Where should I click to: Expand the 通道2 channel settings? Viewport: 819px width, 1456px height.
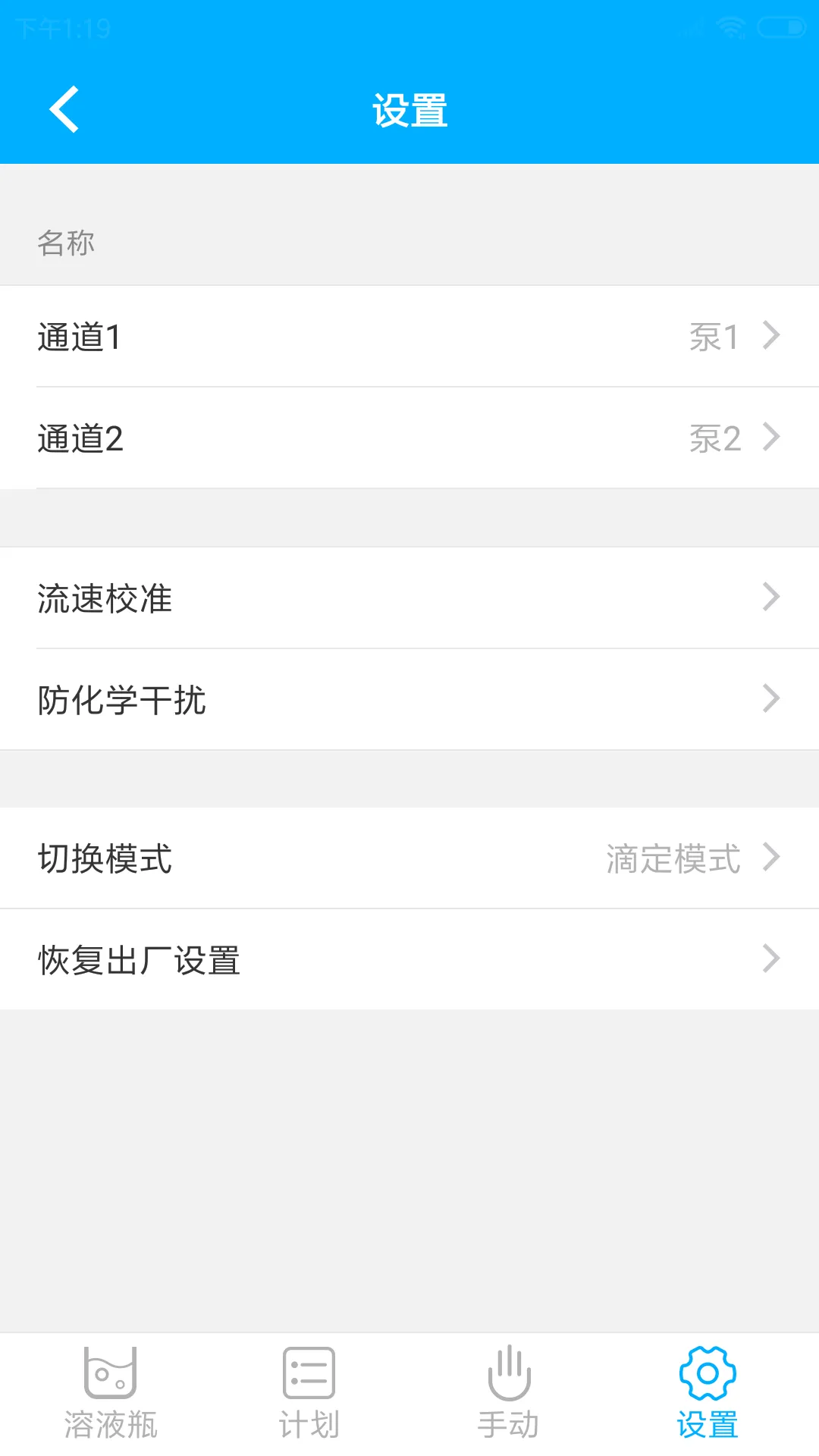(x=409, y=438)
